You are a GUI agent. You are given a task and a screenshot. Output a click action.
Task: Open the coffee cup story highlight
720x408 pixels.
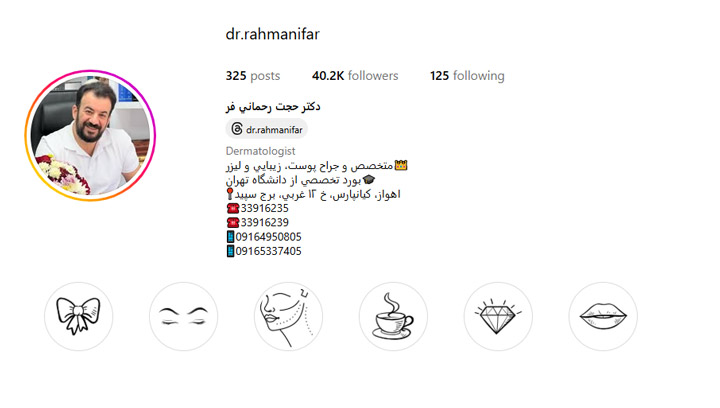pos(393,316)
